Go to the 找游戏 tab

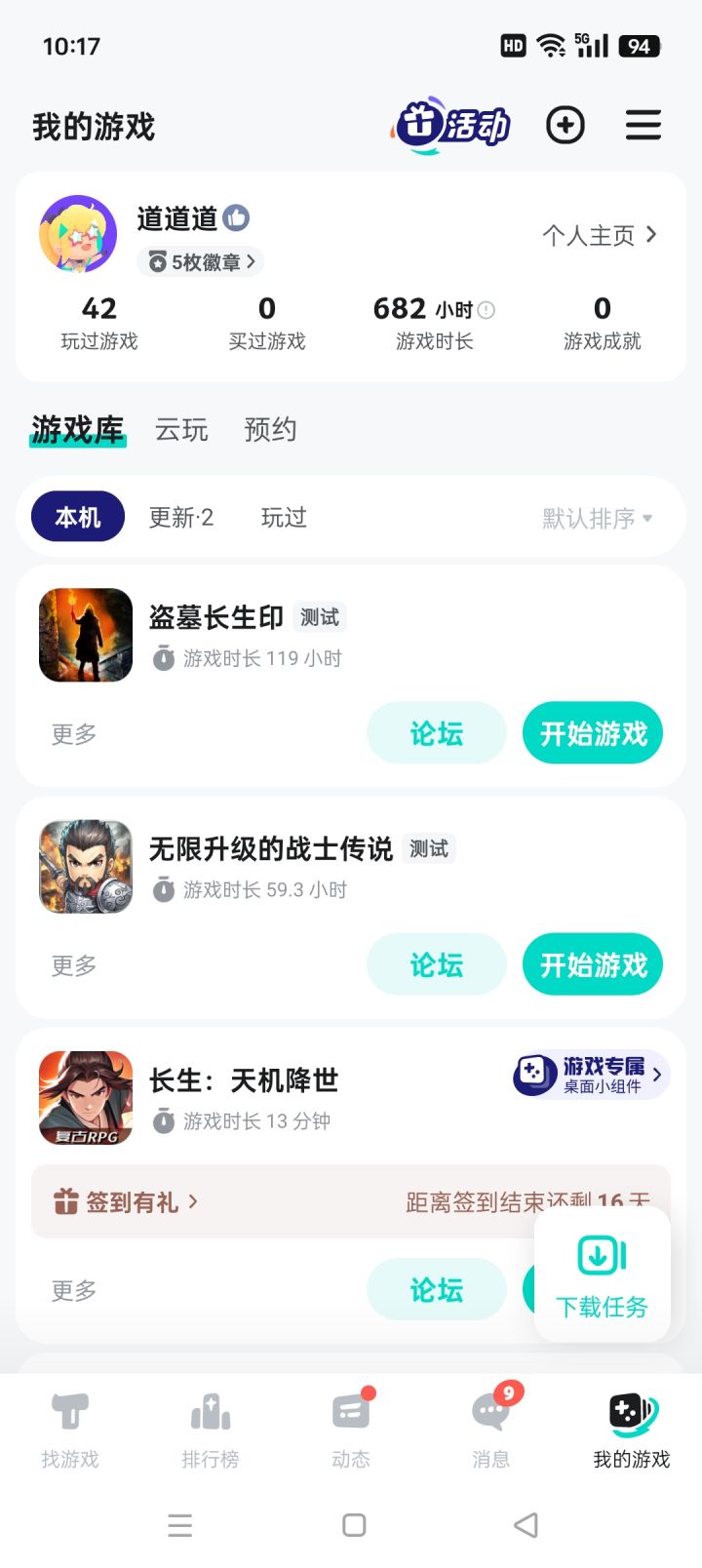coord(70,1430)
